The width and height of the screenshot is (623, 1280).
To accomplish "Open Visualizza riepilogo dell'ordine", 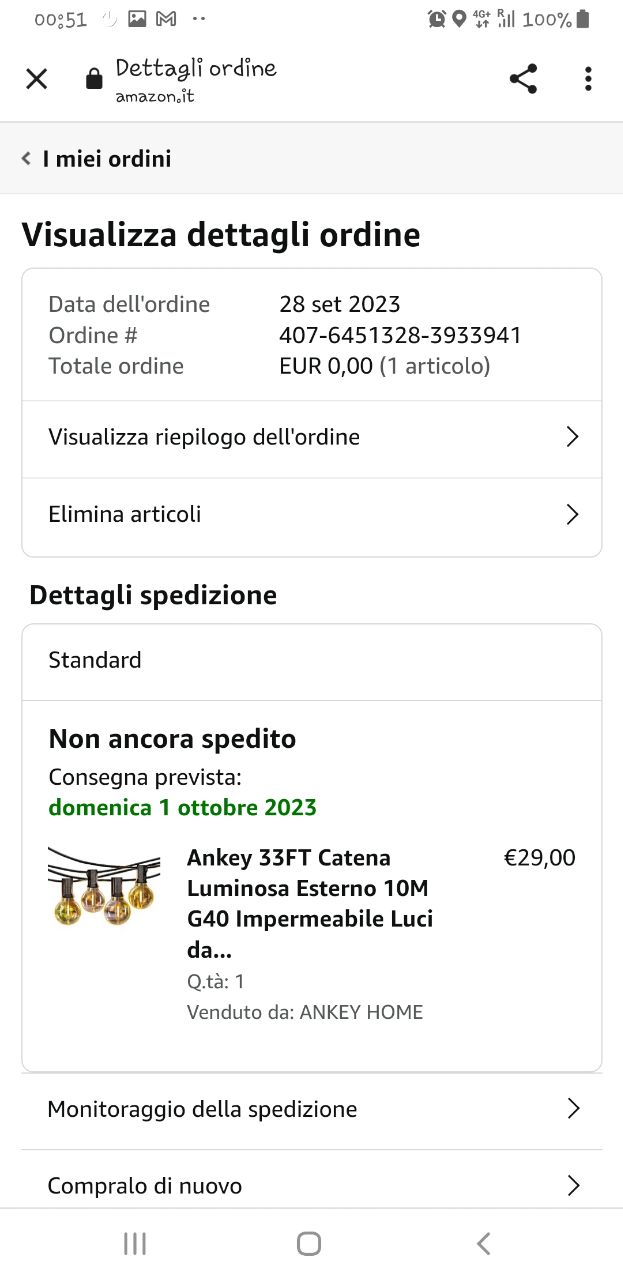I will click(x=312, y=437).
